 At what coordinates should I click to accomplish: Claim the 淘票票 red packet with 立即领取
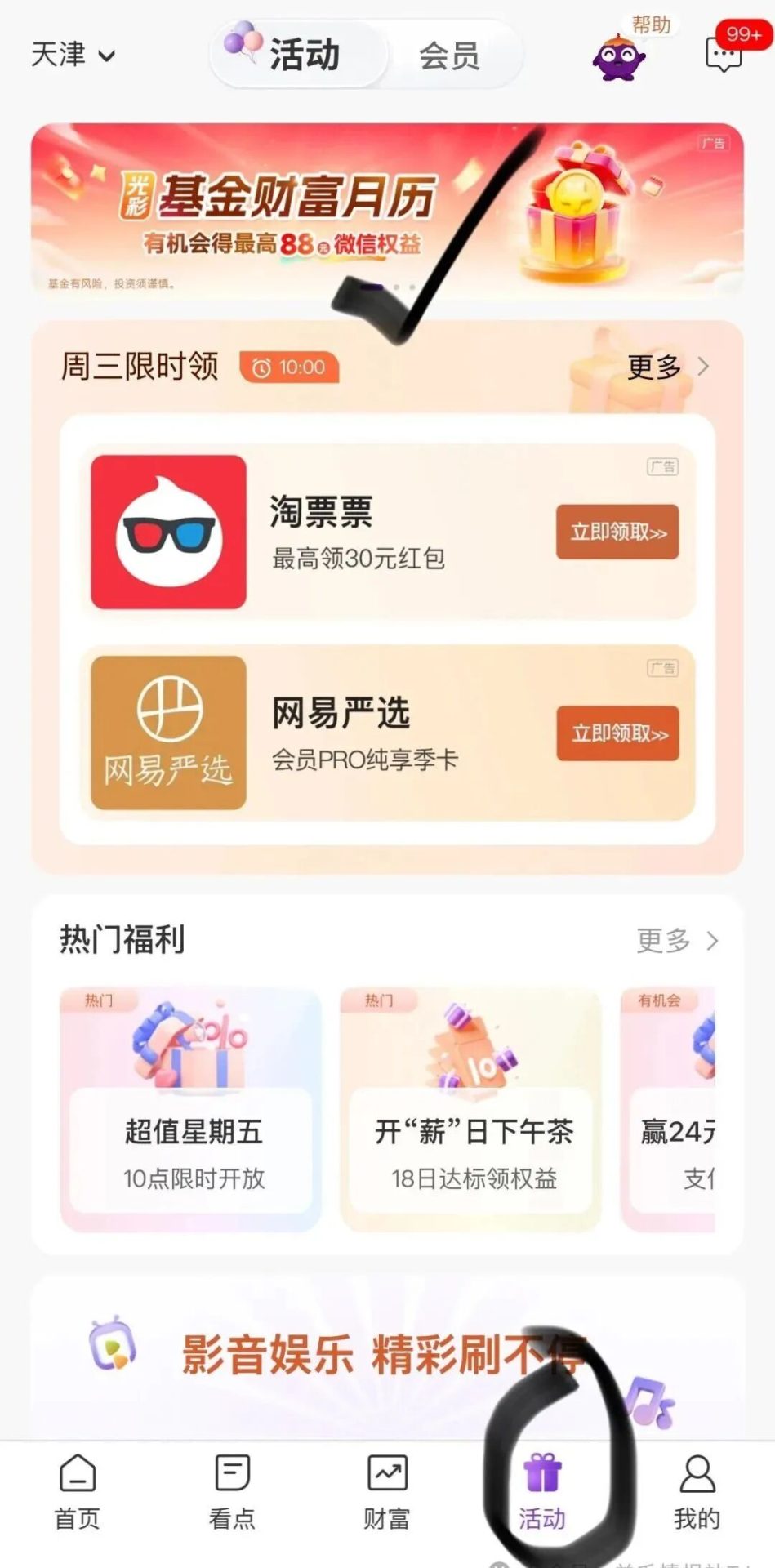pos(617,532)
